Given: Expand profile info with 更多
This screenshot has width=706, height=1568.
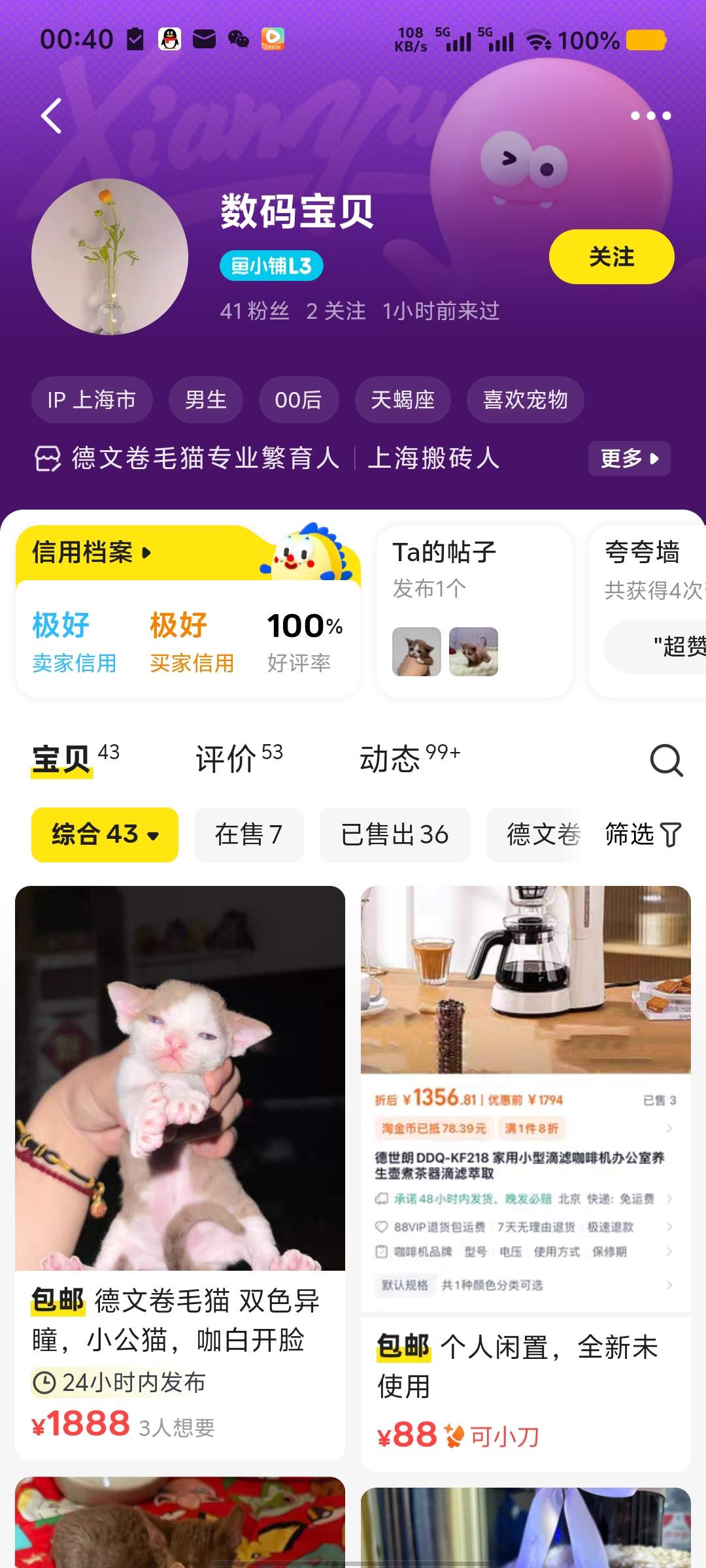Looking at the screenshot, I should pos(629,458).
